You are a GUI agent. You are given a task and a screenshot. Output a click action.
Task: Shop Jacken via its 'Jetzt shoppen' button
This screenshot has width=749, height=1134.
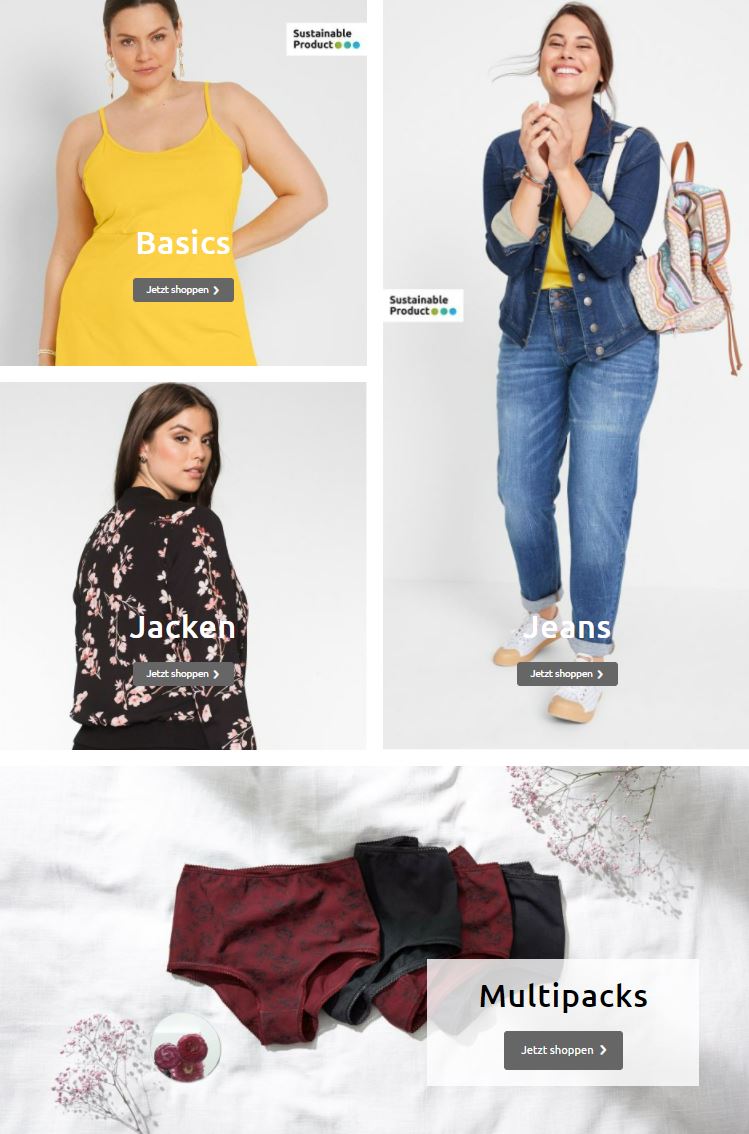183,674
